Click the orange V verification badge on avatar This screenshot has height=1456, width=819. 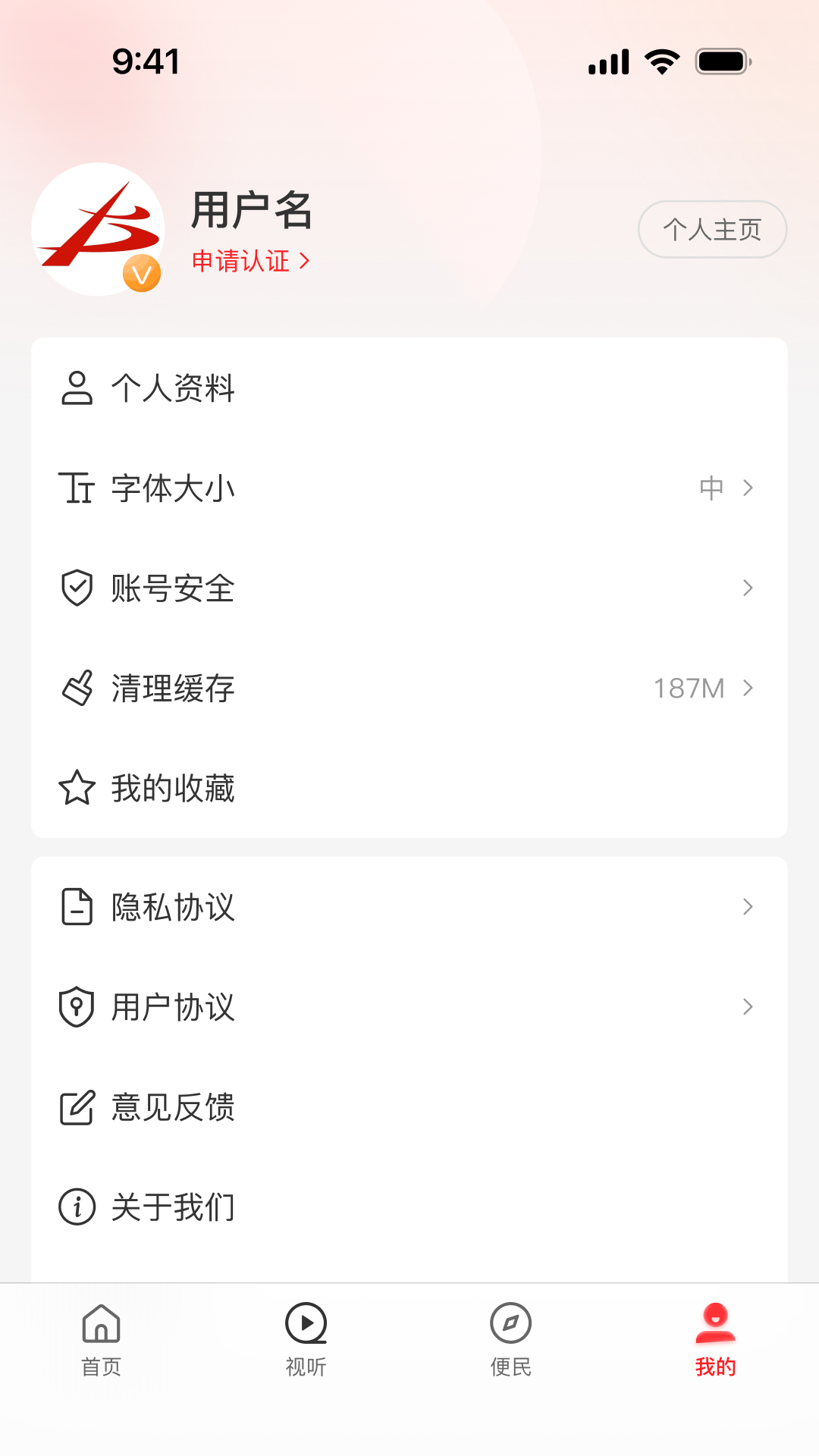coord(143,275)
